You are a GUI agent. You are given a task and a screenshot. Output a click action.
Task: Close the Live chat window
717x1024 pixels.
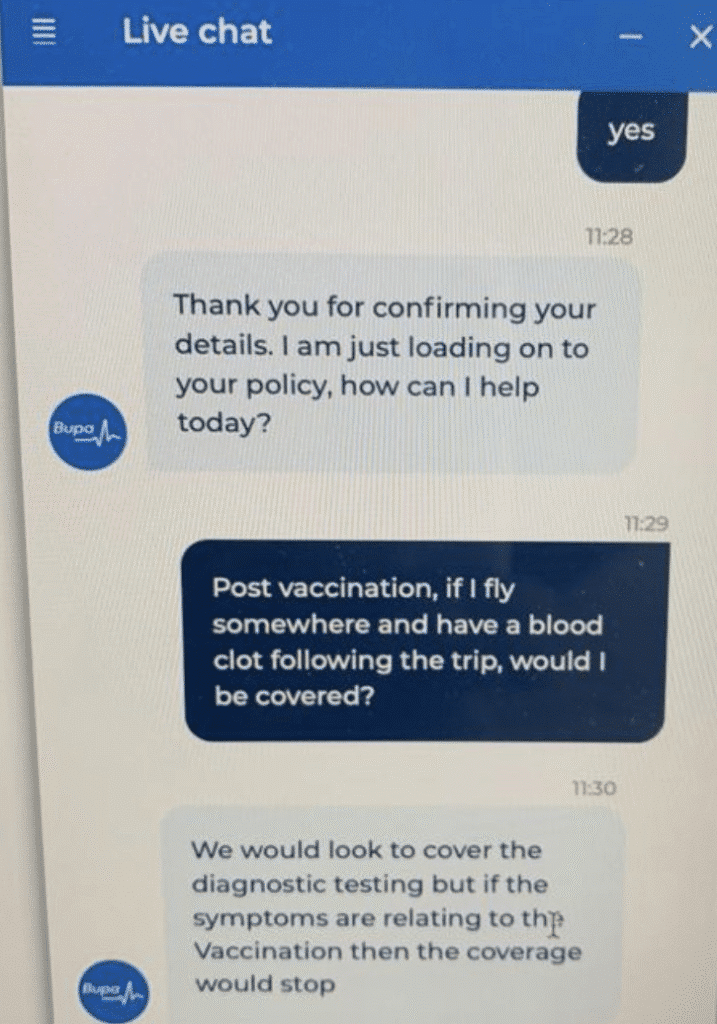coord(700,37)
